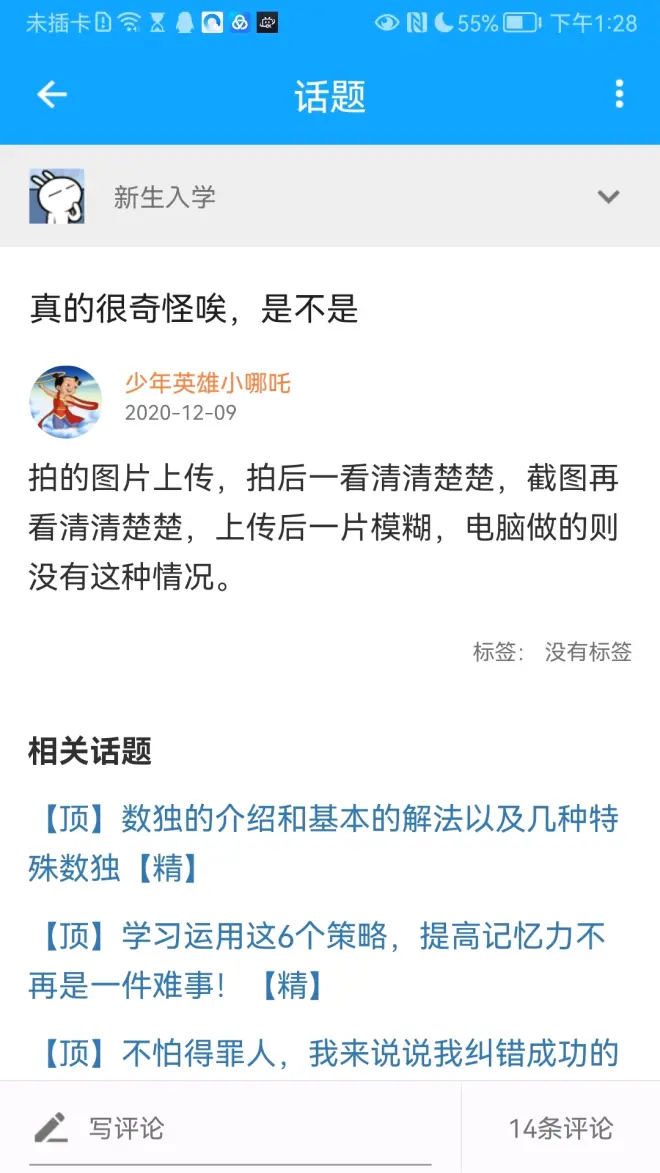Open the 新生入学 forum avatar
Image resolution: width=660 pixels, height=1173 pixels.
coord(57,197)
